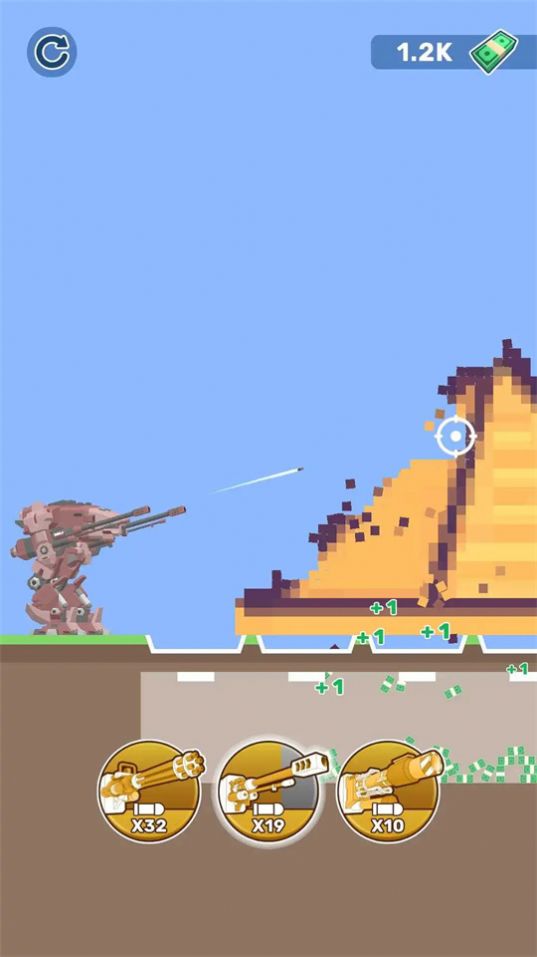Select the rifle weapon with X19 ammo
Viewport: 537px width, 957px height.
coord(268,791)
